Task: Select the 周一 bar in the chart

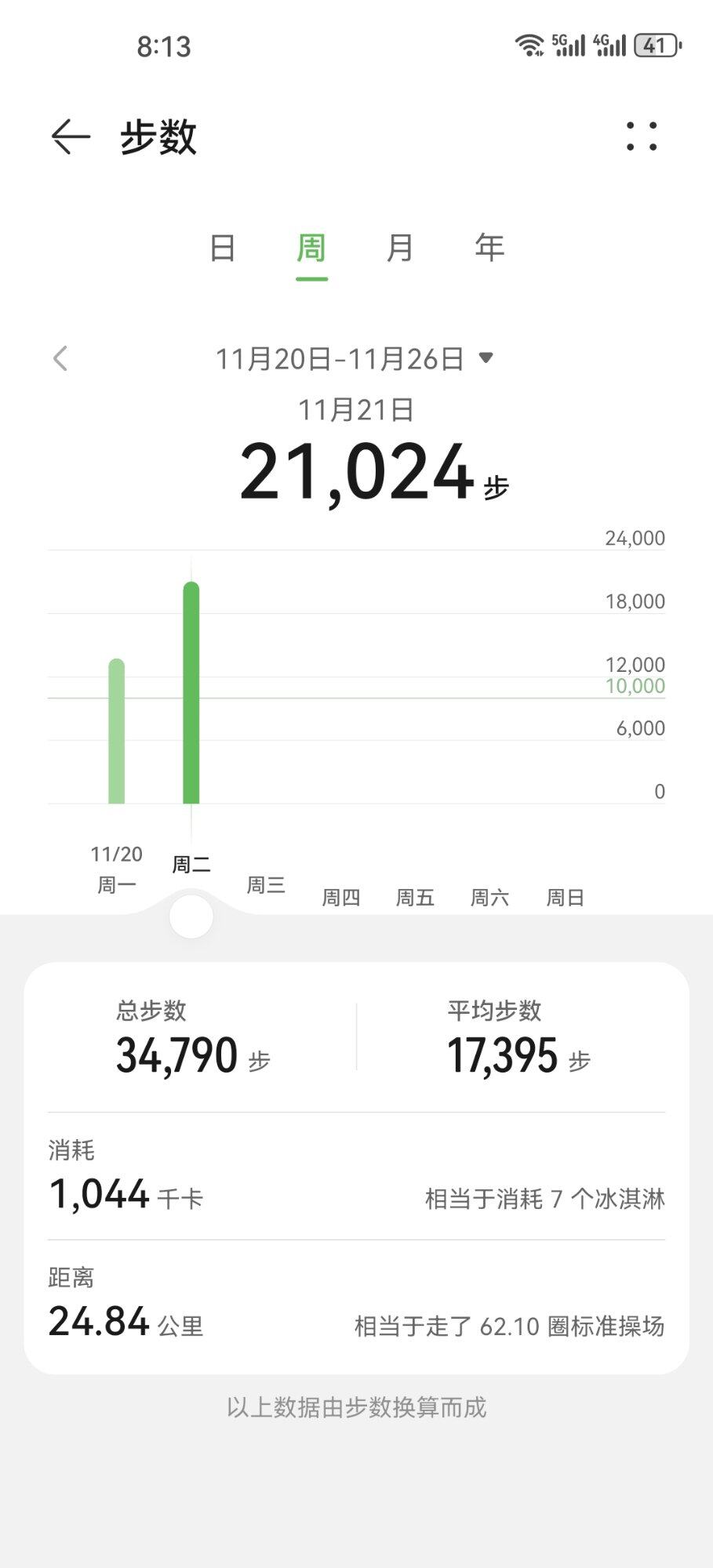Action: point(116,731)
